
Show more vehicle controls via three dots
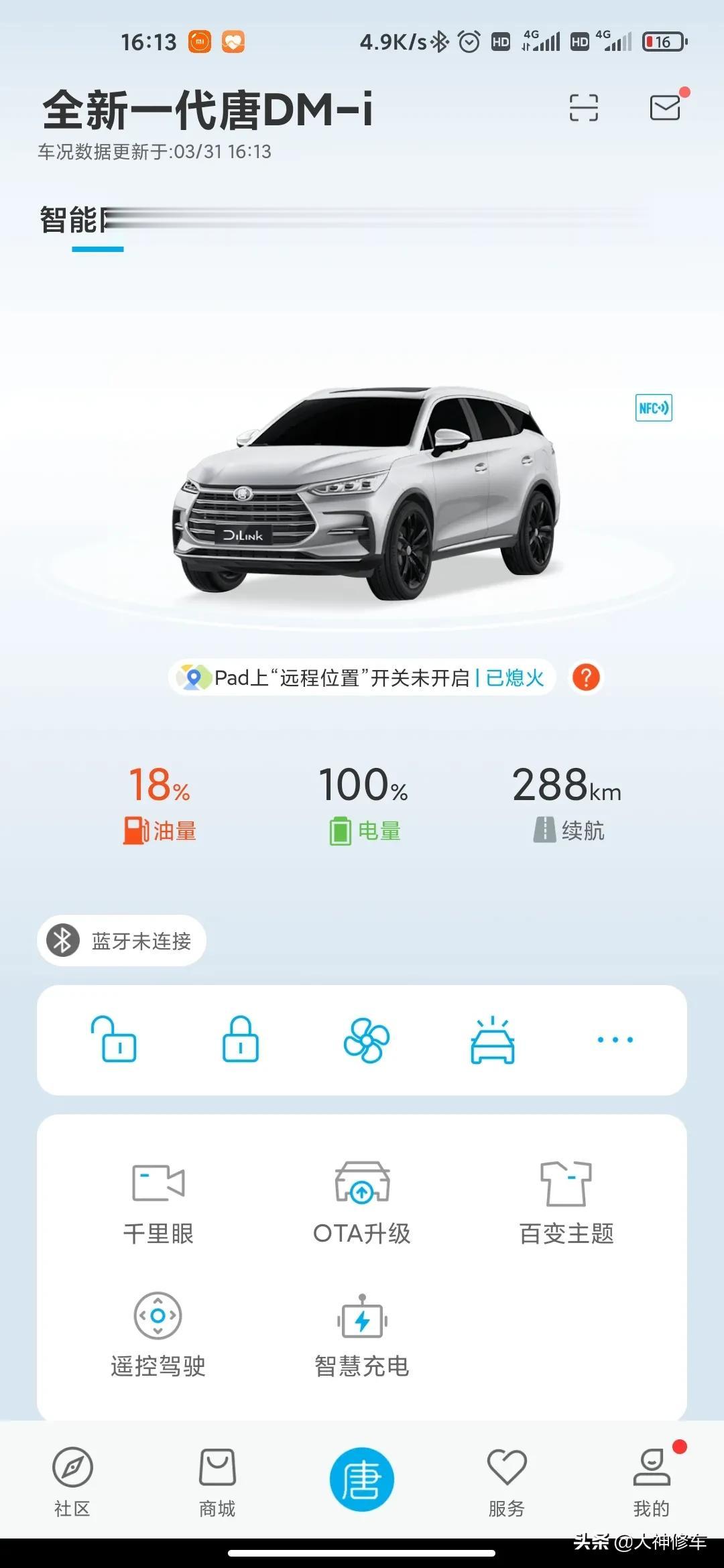coord(615,1040)
